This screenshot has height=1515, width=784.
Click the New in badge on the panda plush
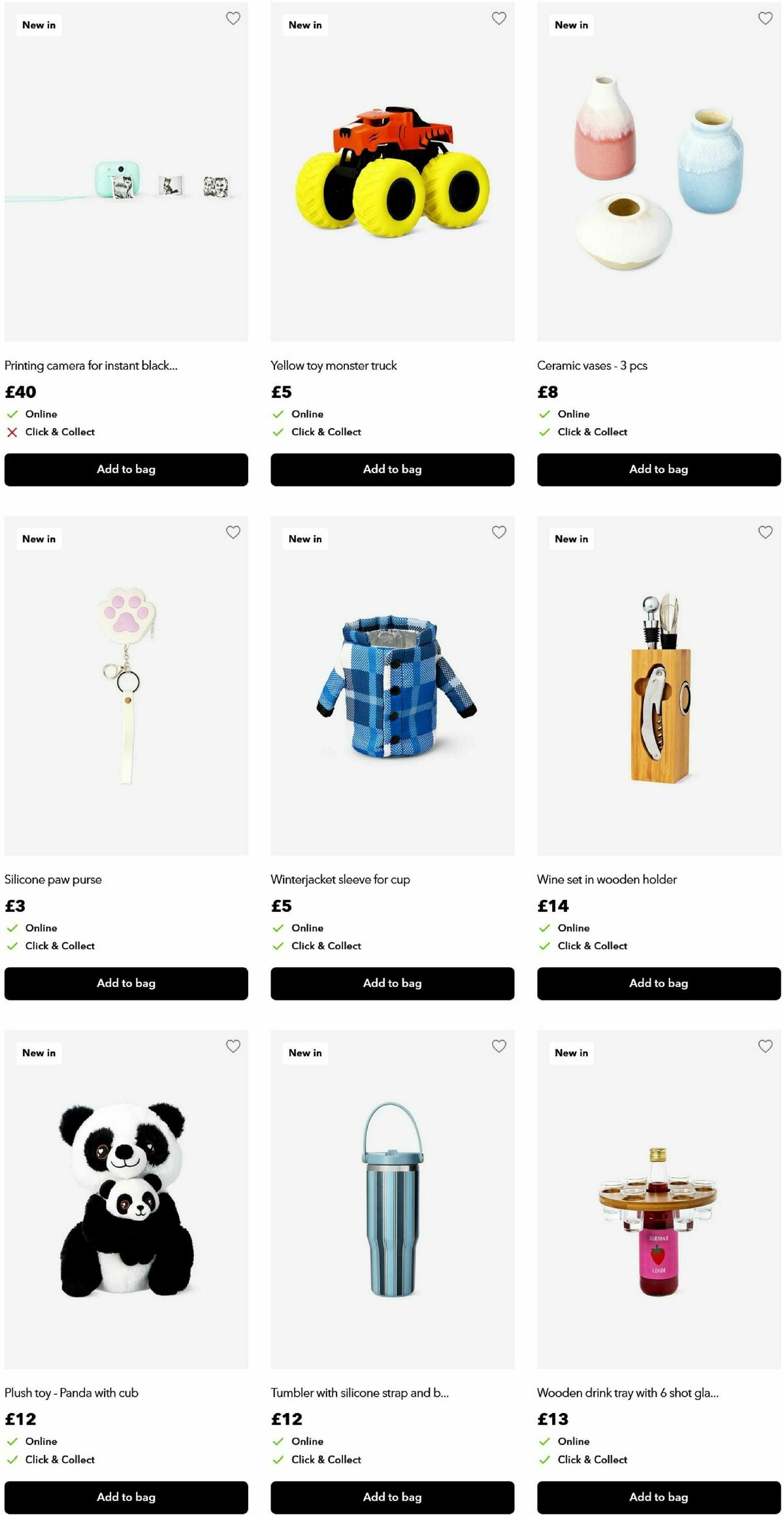(39, 1052)
